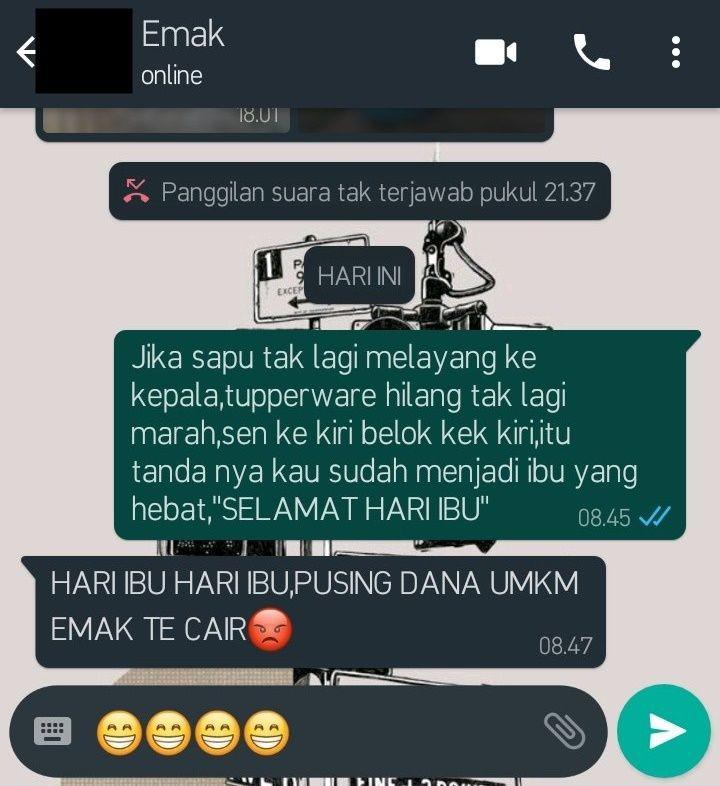Image resolution: width=720 pixels, height=786 pixels.
Task: Open the overflow menu
Action: [x=676, y=52]
